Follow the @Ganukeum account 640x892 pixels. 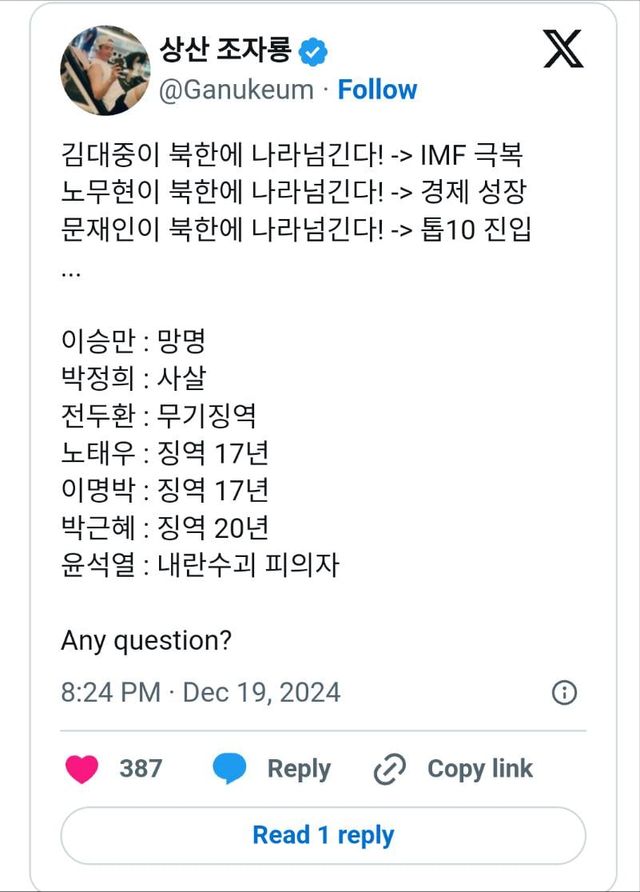pos(377,90)
